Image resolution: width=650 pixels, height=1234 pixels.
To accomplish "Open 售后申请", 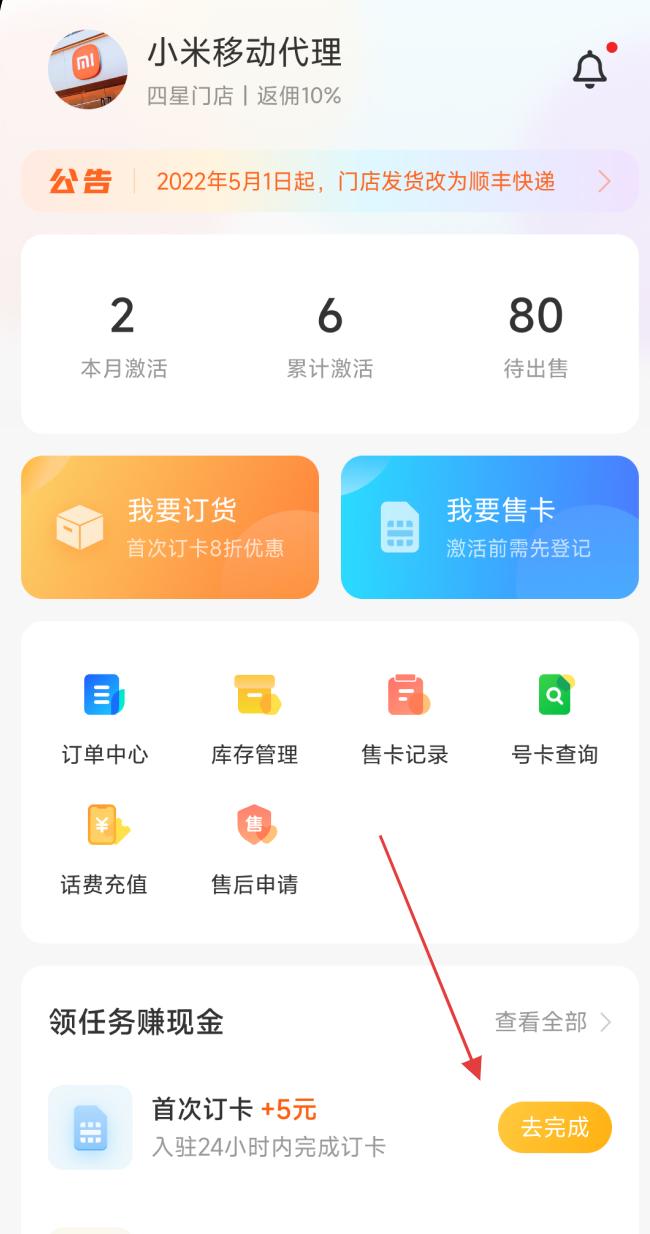I will [x=255, y=846].
